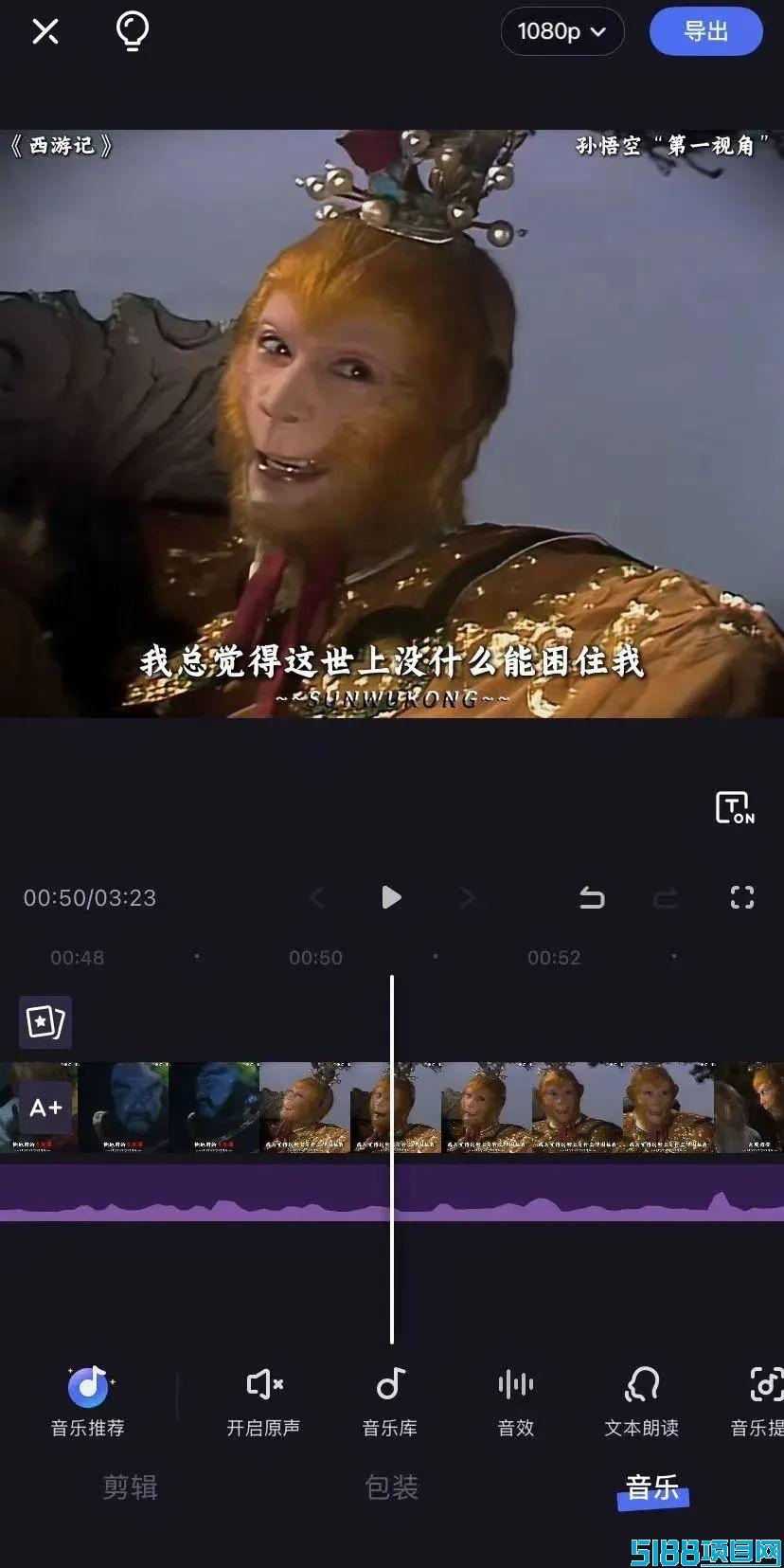784x1568 pixels.
Task: Switch to the 包装 tab
Action: coord(392,1487)
